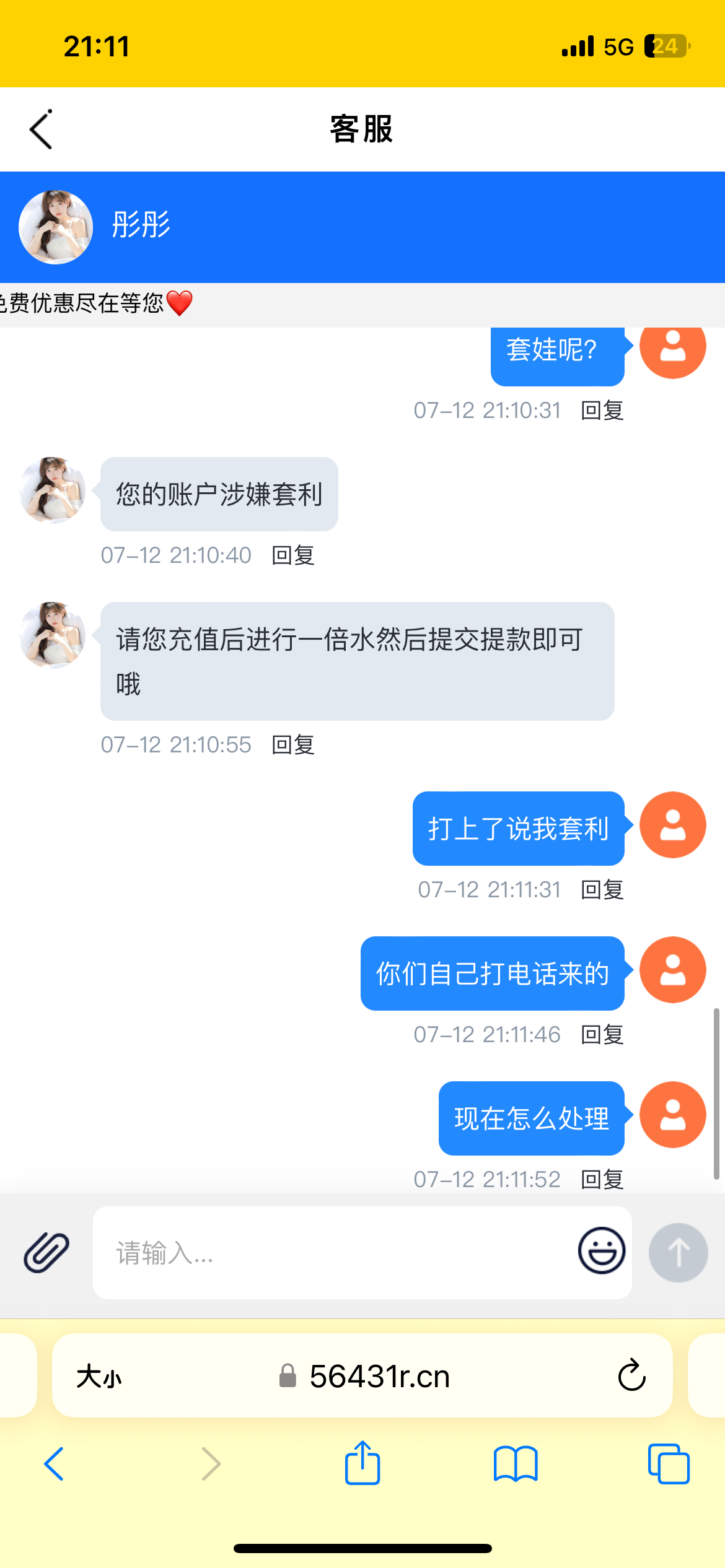Image resolution: width=725 pixels, height=1568 pixels.
Task: Tap 彤彤's avatar in the blue header
Action: click(55, 226)
